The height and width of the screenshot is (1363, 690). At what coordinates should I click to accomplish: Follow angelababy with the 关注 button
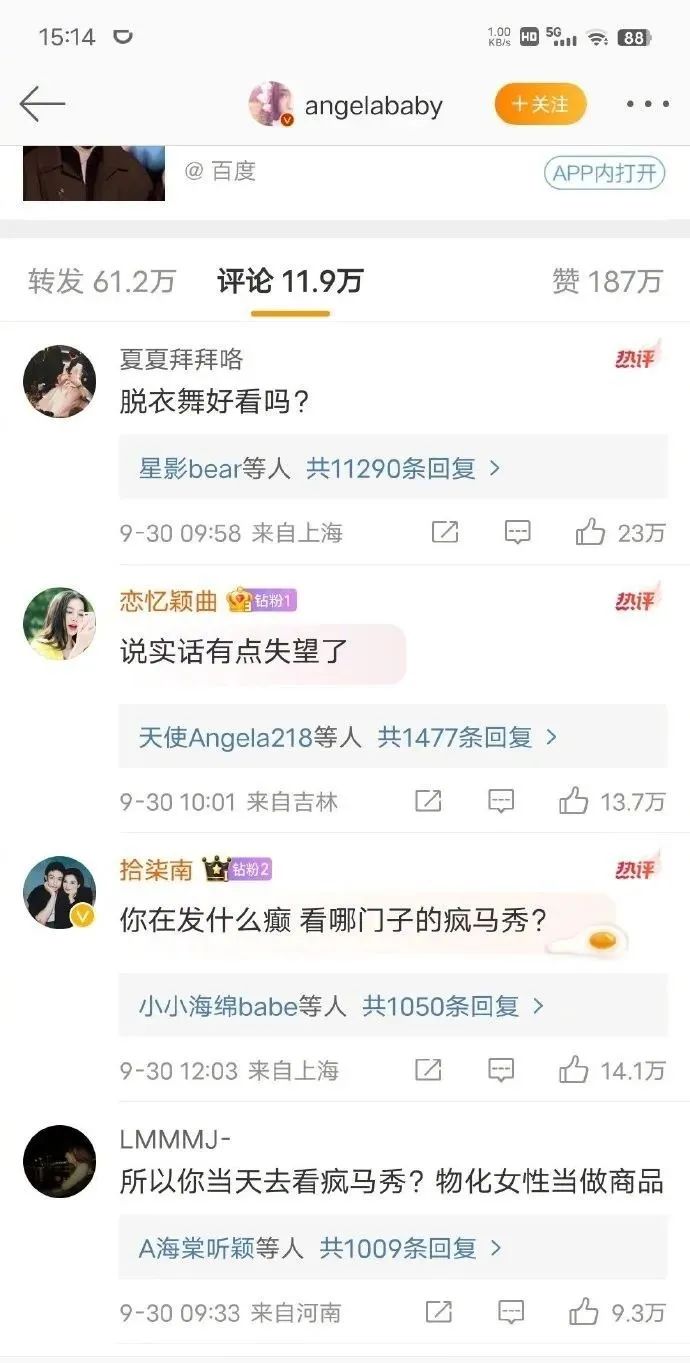[x=540, y=104]
